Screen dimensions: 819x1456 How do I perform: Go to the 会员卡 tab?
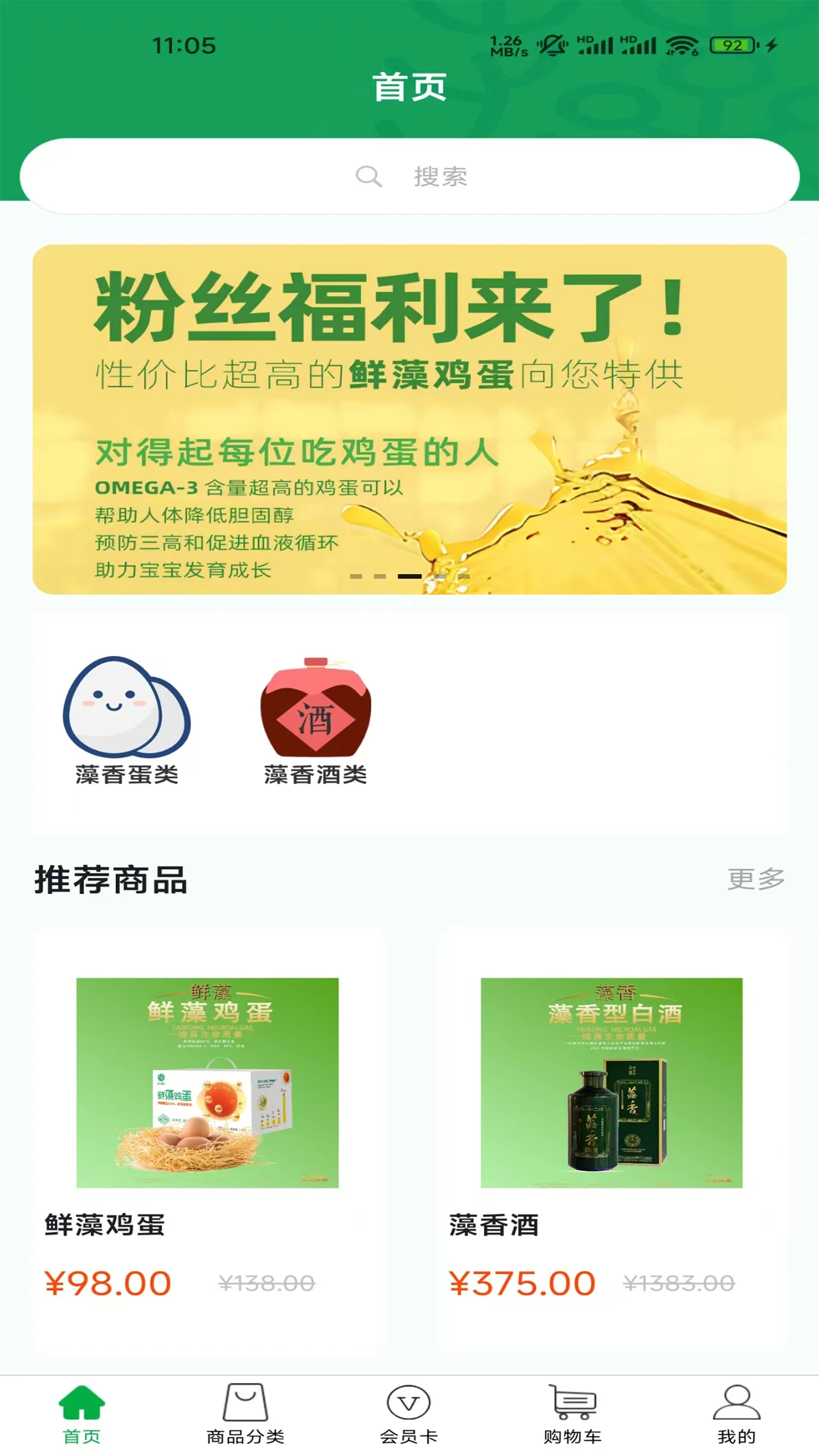point(409,1415)
